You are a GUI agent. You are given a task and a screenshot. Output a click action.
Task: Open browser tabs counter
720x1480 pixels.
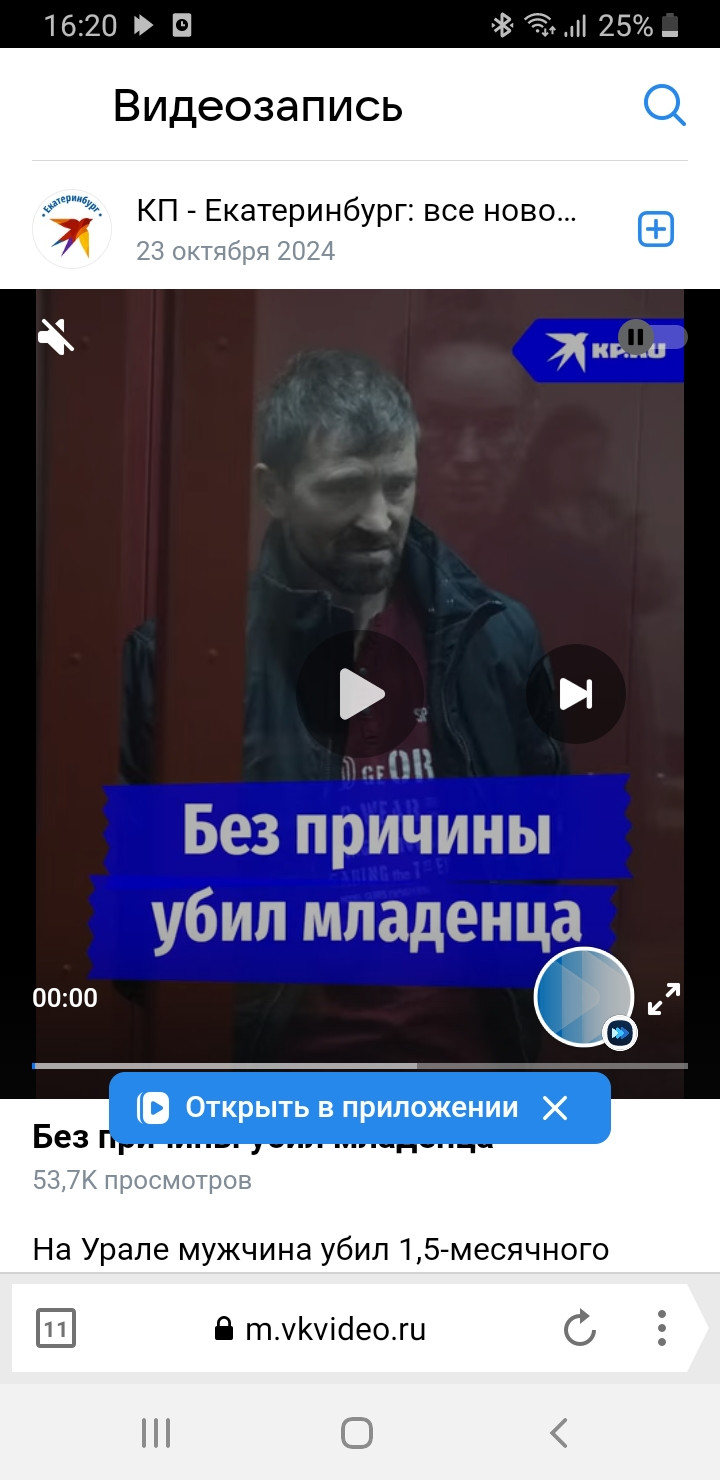(x=56, y=1329)
